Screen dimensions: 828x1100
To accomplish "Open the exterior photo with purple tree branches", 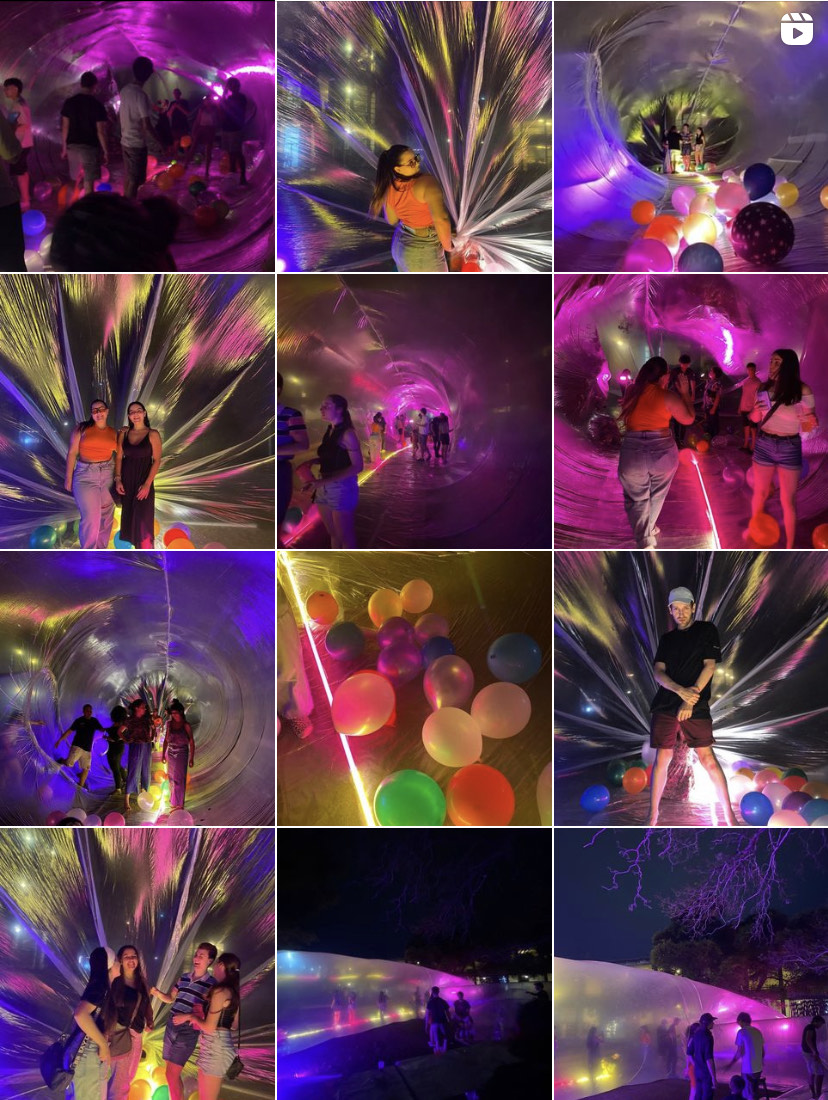I will [690, 964].
